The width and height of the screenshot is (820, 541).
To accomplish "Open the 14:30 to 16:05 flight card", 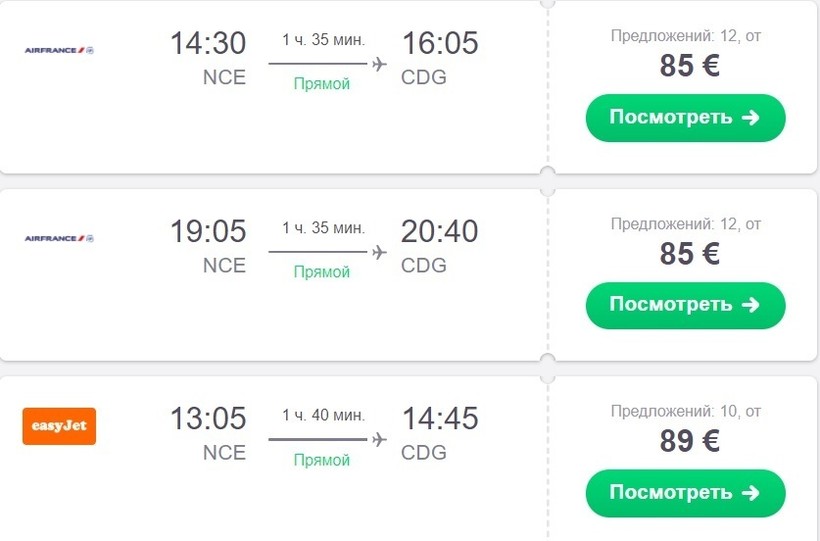I will [x=320, y=62].
